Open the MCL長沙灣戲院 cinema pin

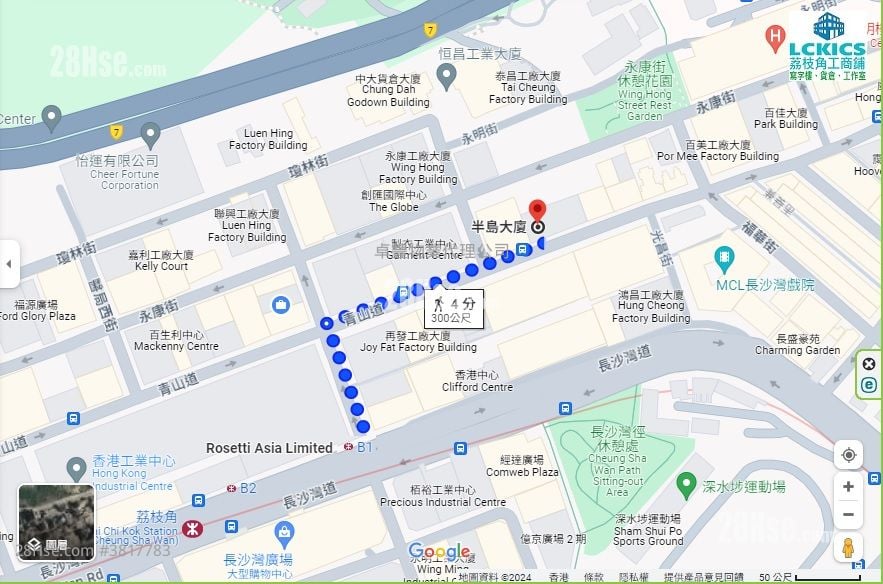pos(725,261)
